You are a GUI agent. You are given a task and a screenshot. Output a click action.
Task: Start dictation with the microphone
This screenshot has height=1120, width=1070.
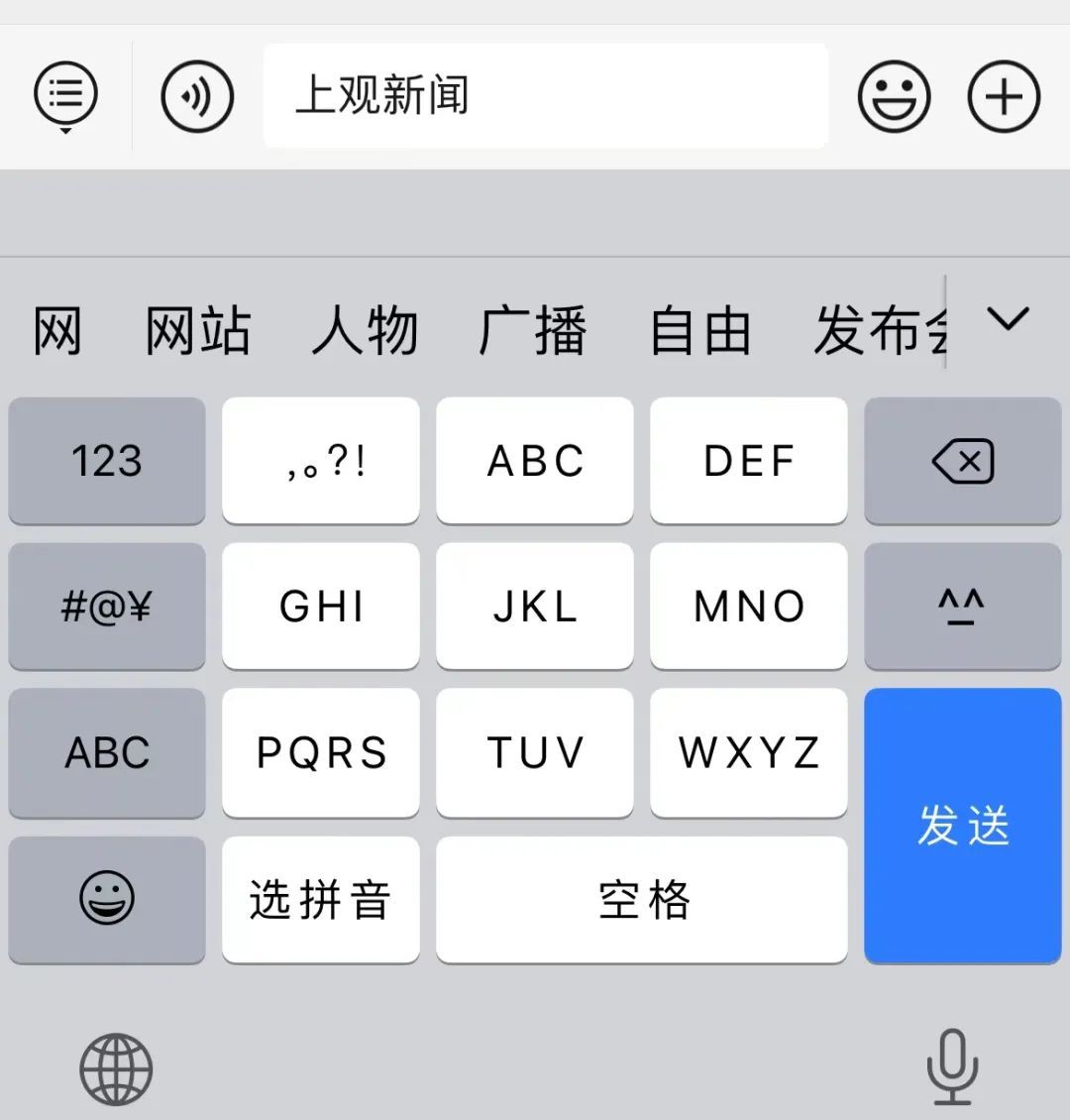[952, 1066]
